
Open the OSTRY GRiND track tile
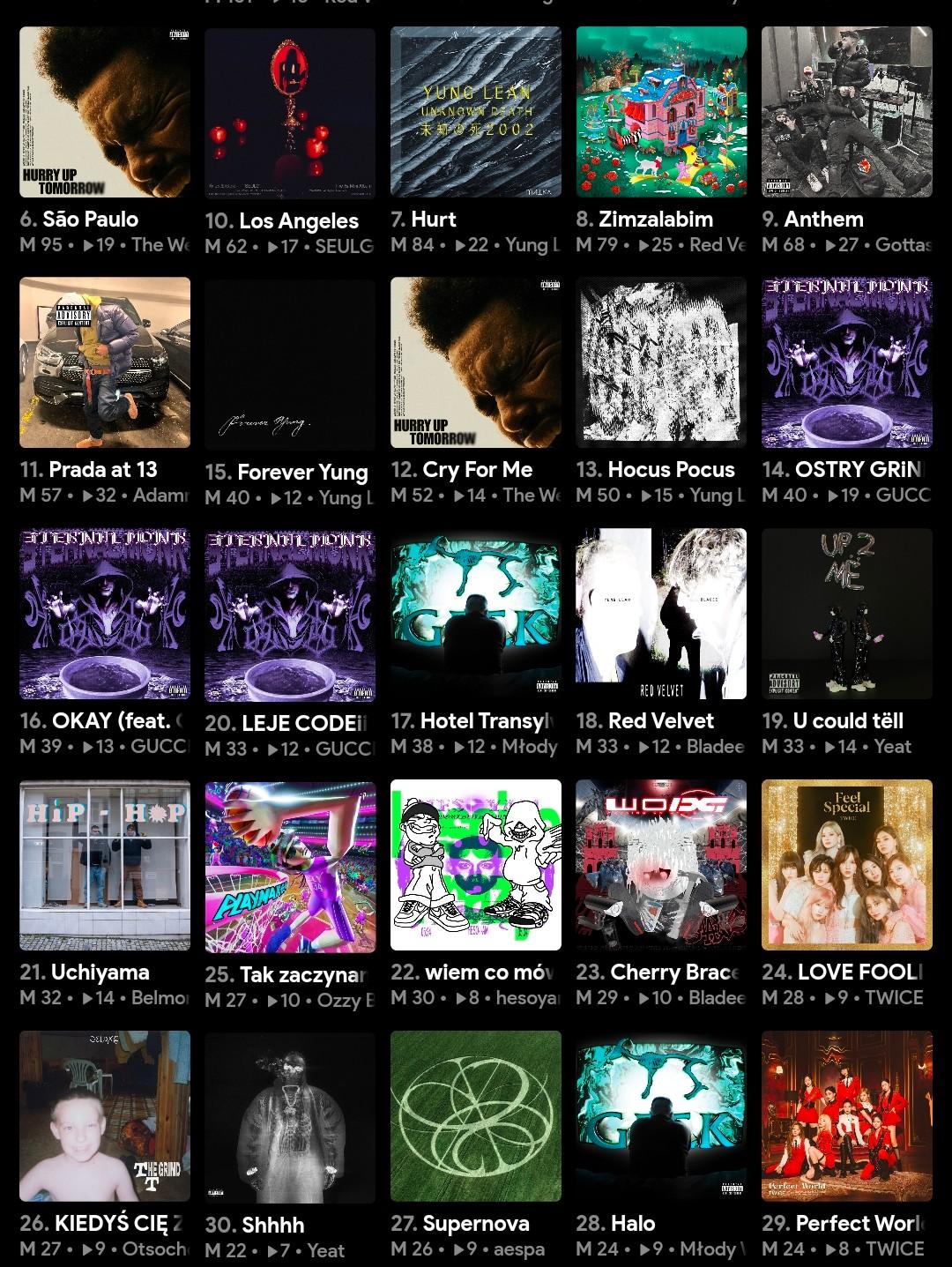(x=846, y=362)
